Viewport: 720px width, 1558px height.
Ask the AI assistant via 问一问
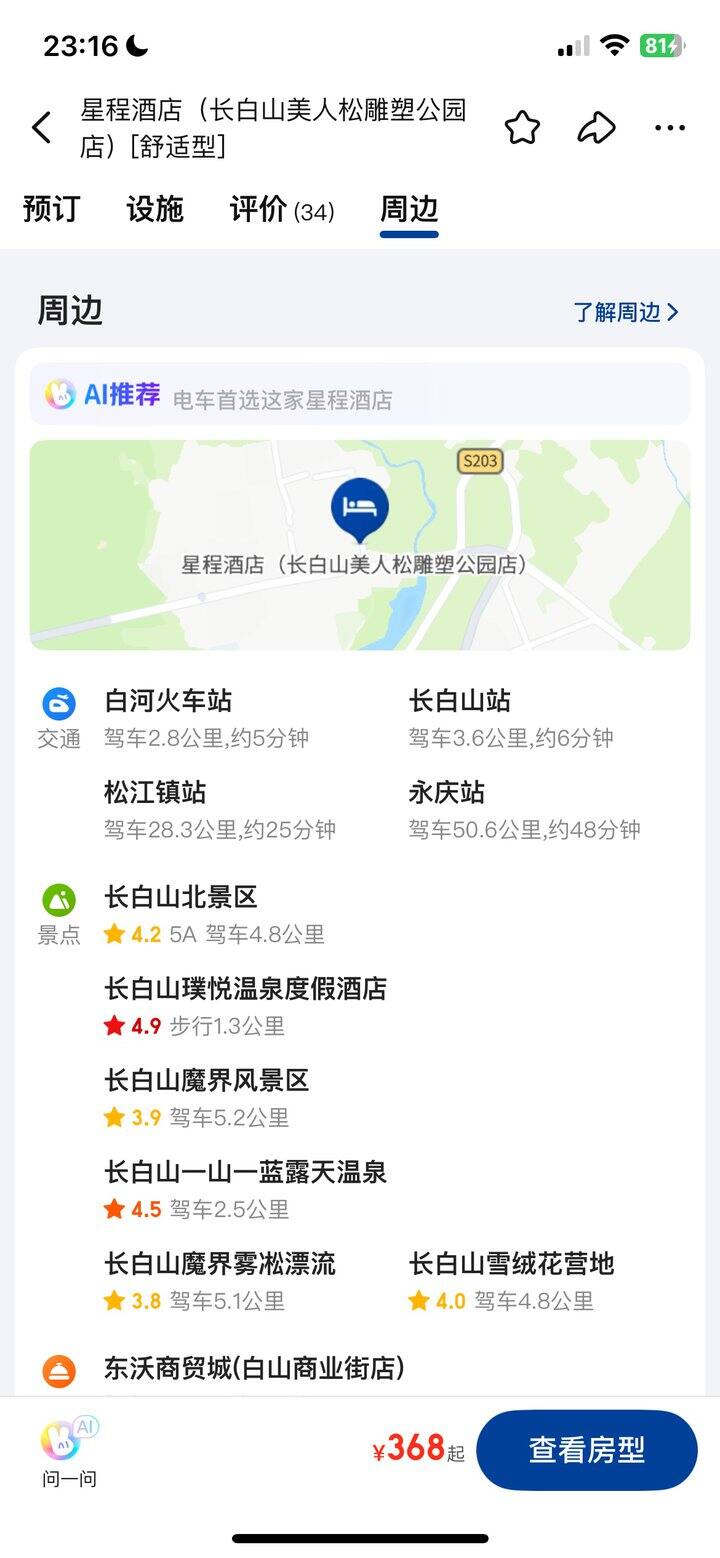pos(70,1451)
